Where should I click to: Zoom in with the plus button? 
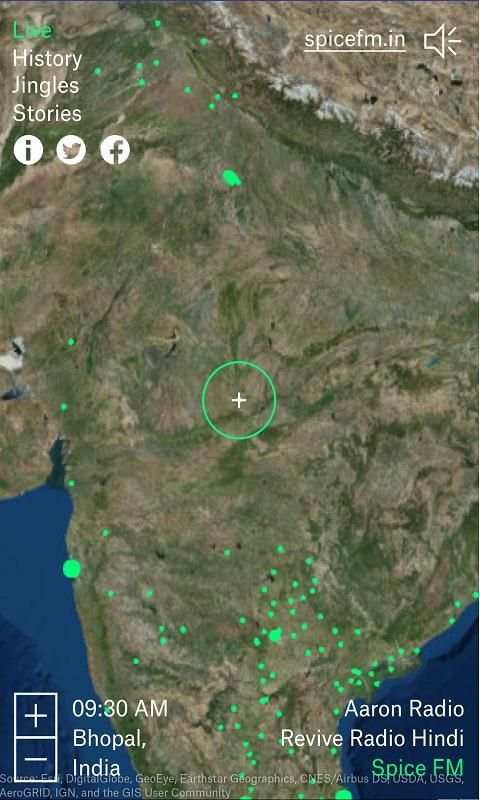click(x=36, y=715)
